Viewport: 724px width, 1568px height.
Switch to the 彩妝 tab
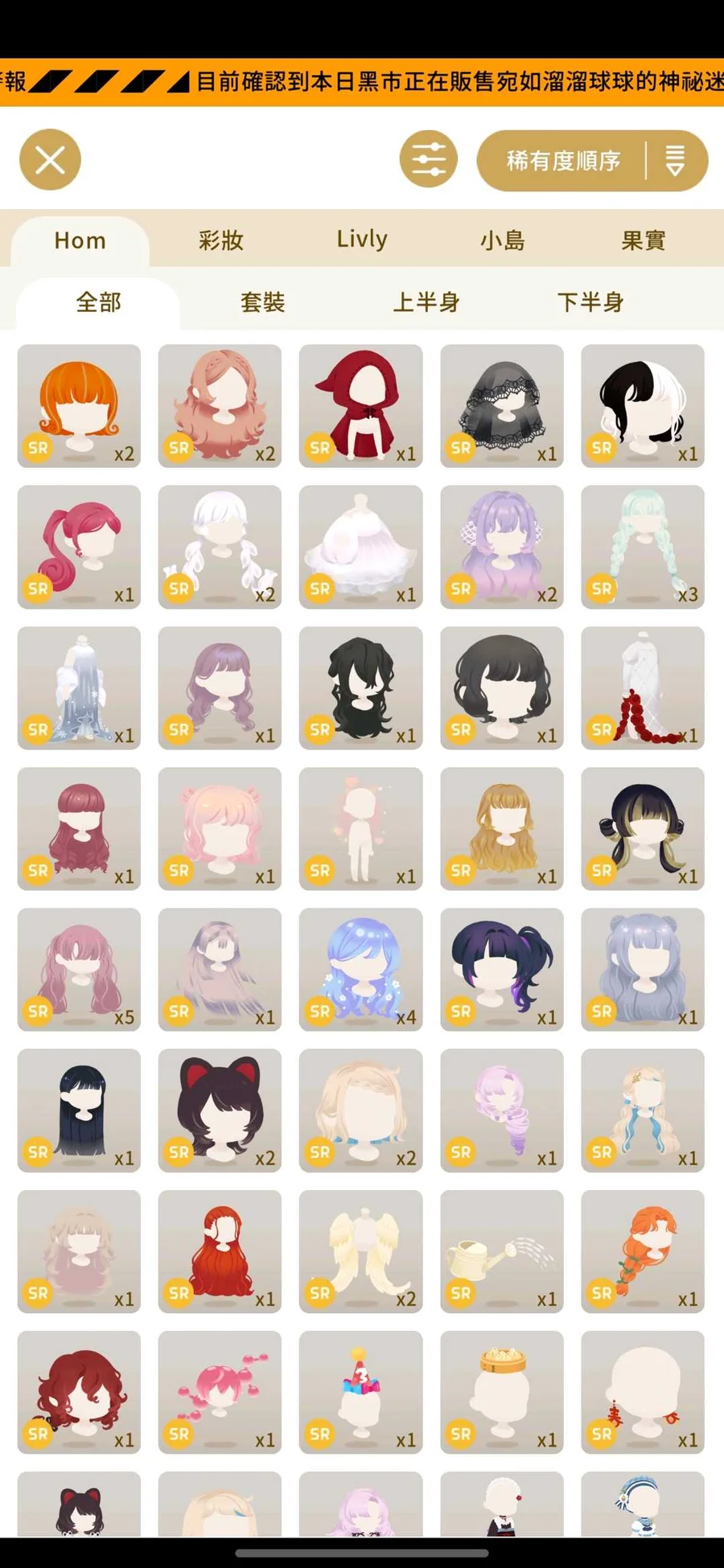pyautogui.click(x=220, y=240)
